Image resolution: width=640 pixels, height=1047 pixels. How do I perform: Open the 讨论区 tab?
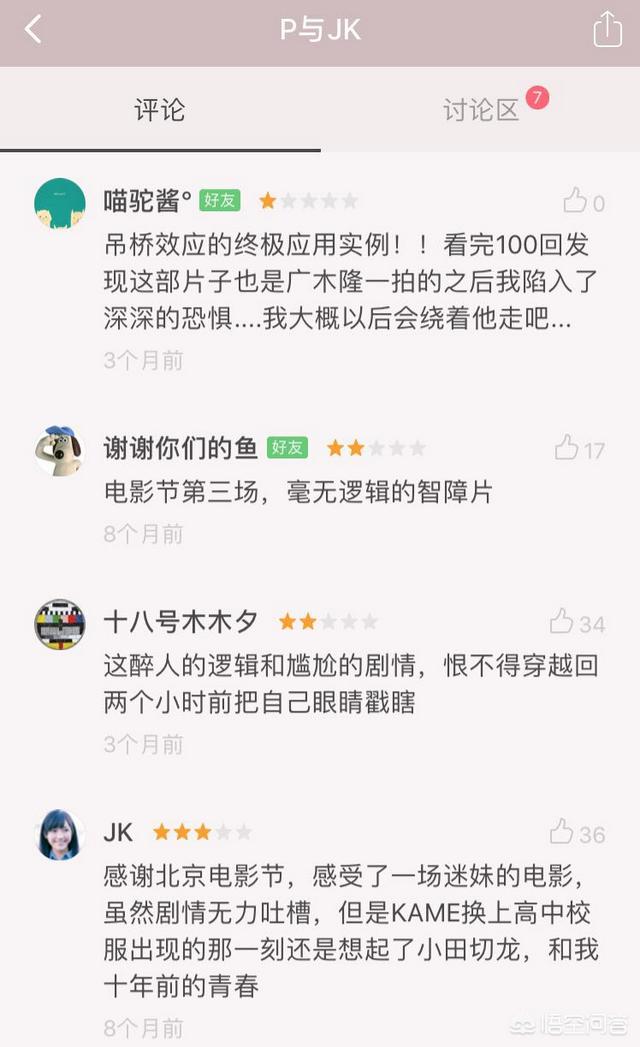click(x=481, y=110)
